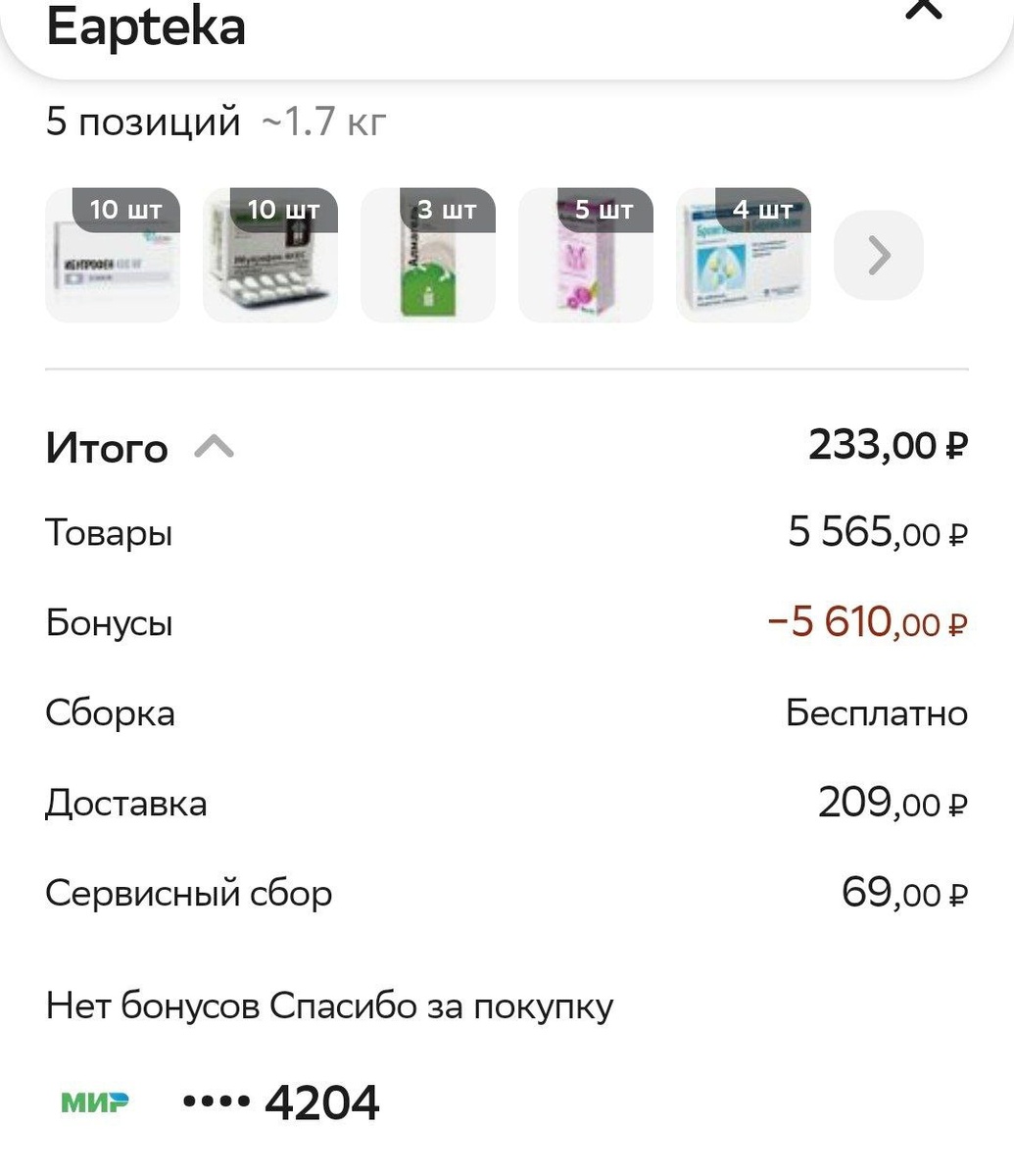Open the tablet blister pack thumbnail
The height and width of the screenshot is (1176, 1014).
[270, 256]
